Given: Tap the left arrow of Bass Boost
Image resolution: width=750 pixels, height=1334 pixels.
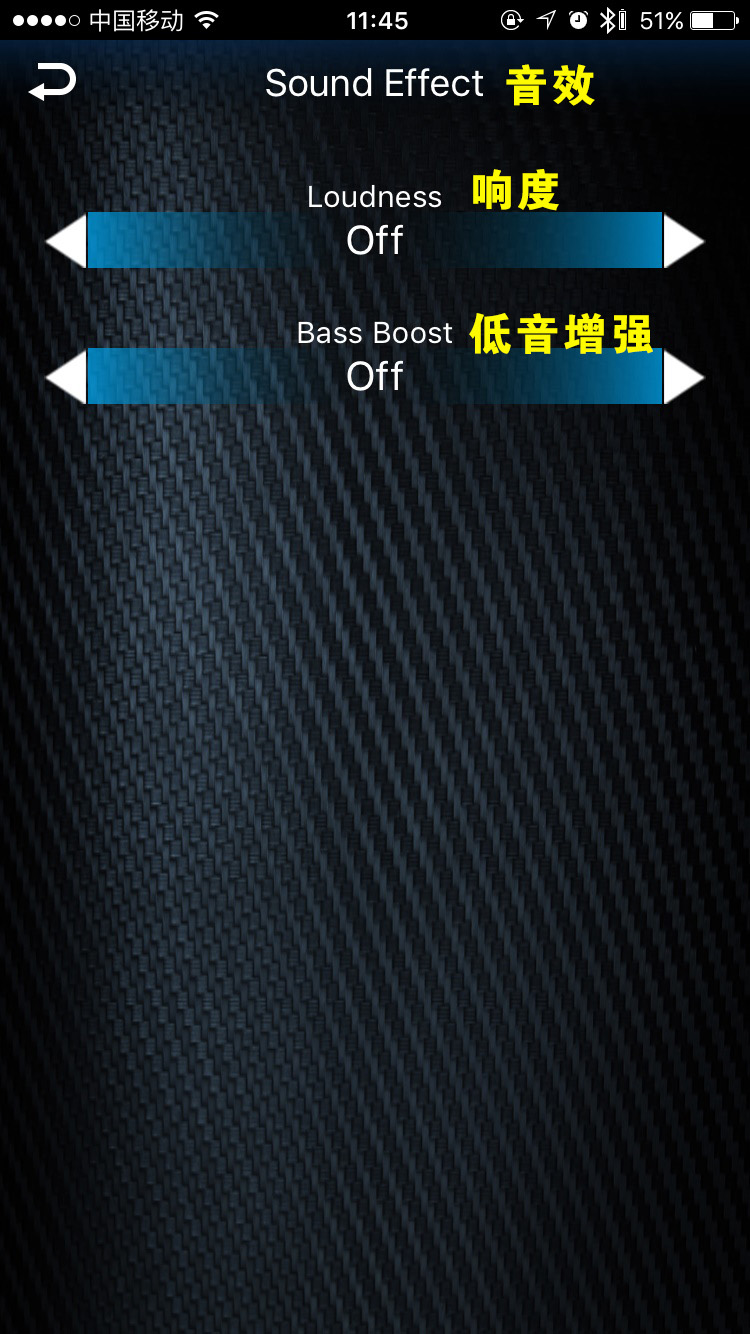Looking at the screenshot, I should [68, 377].
